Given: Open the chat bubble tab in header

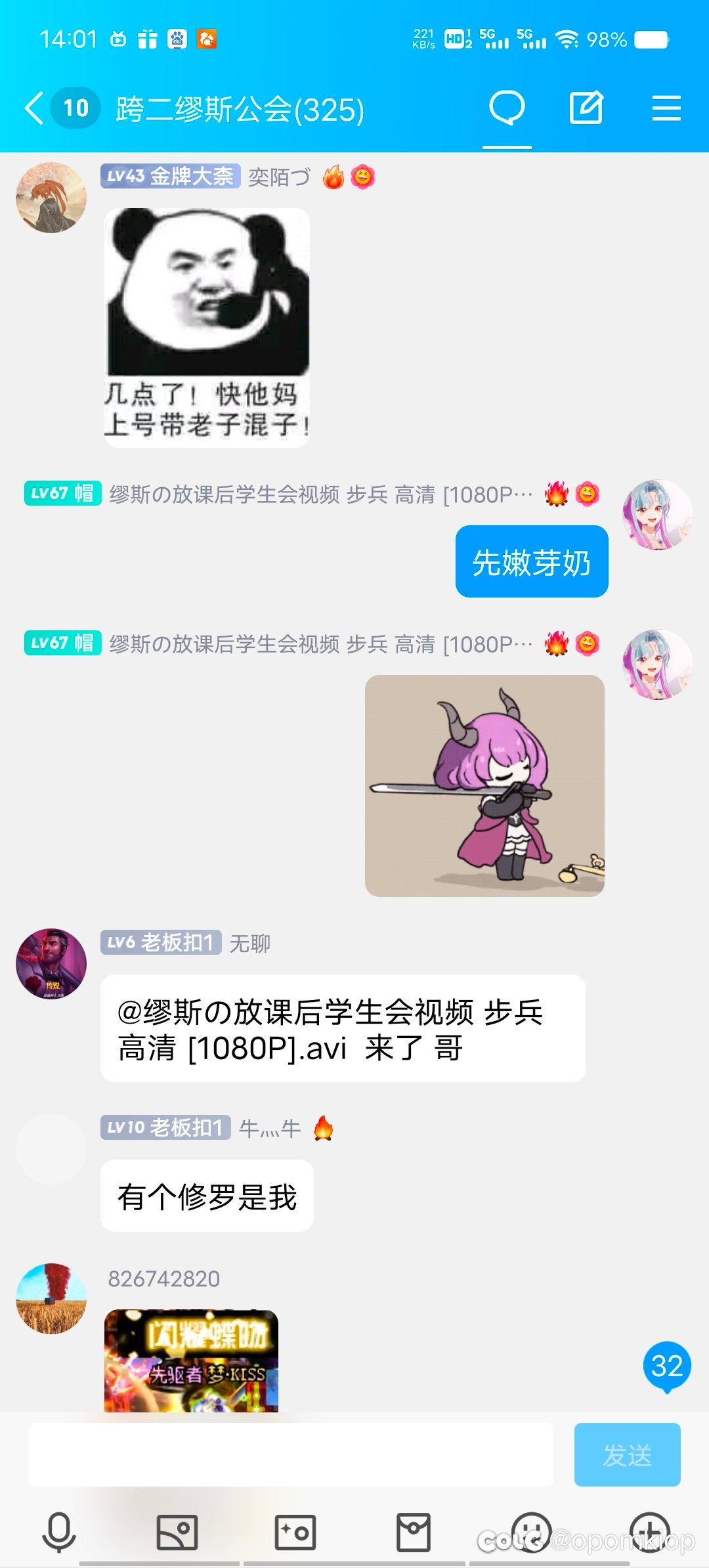Looking at the screenshot, I should [507, 108].
